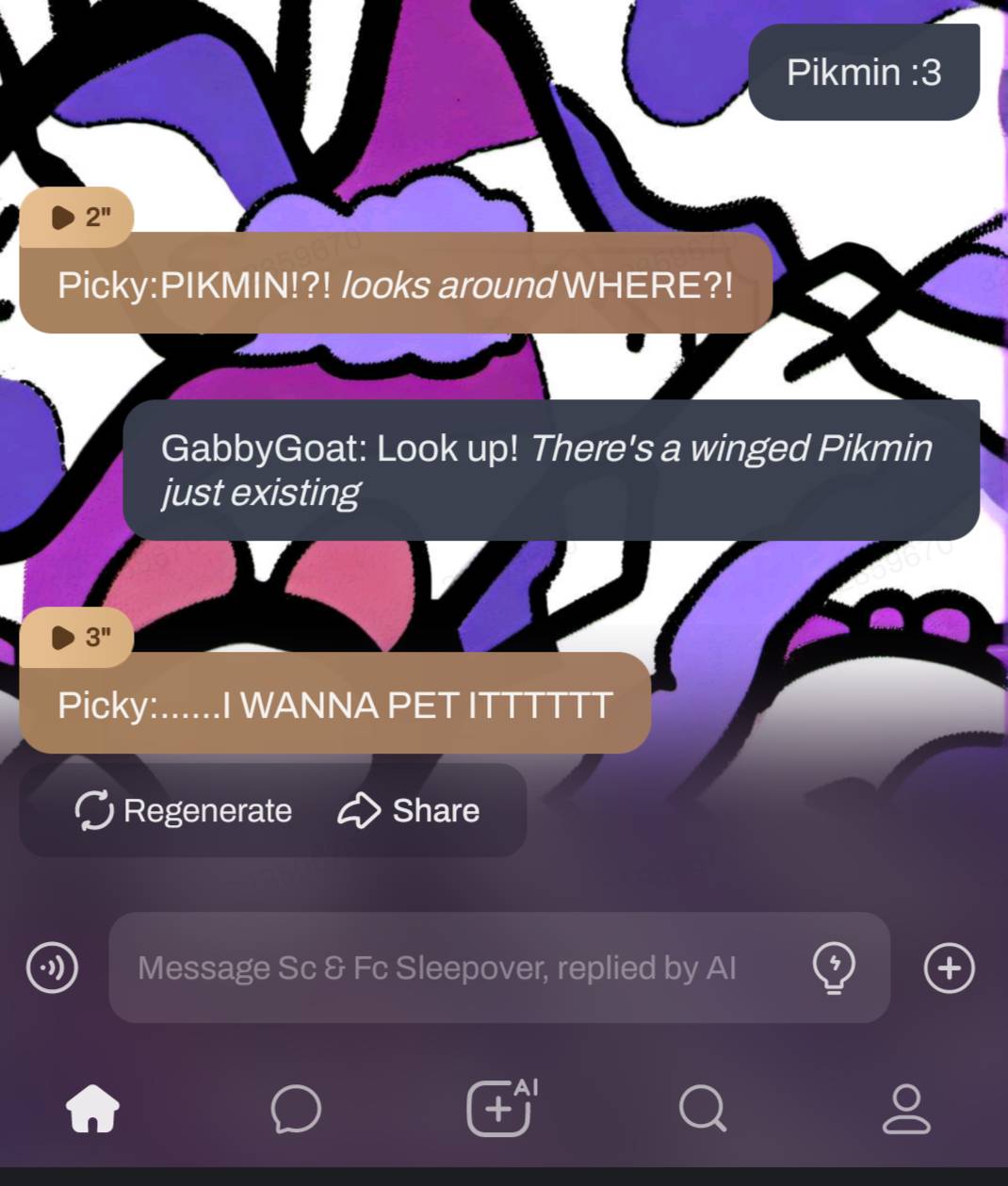Switch to the Chats tab
Image resolution: width=1008 pixels, height=1186 pixels.
[x=296, y=1109]
